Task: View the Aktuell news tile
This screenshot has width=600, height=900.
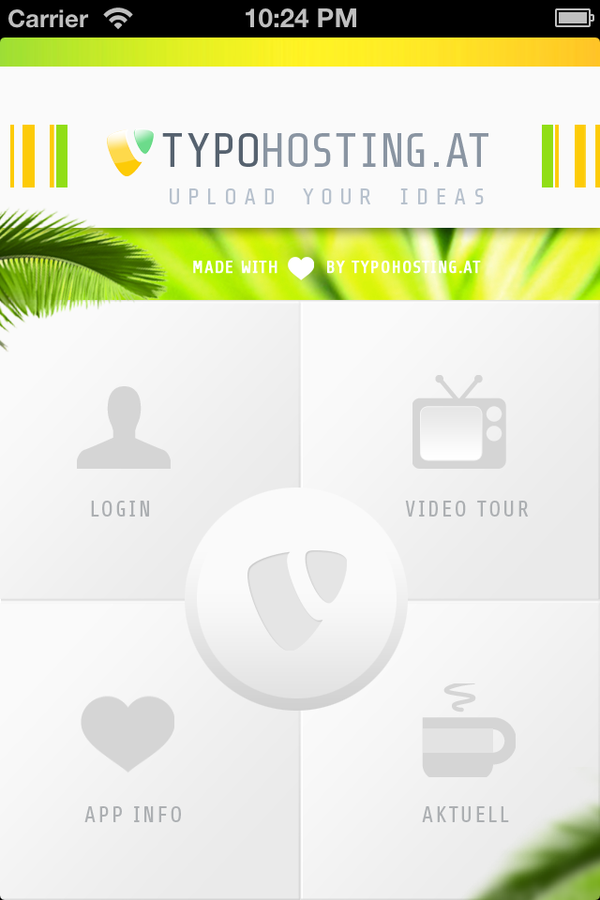Action: tap(468, 755)
